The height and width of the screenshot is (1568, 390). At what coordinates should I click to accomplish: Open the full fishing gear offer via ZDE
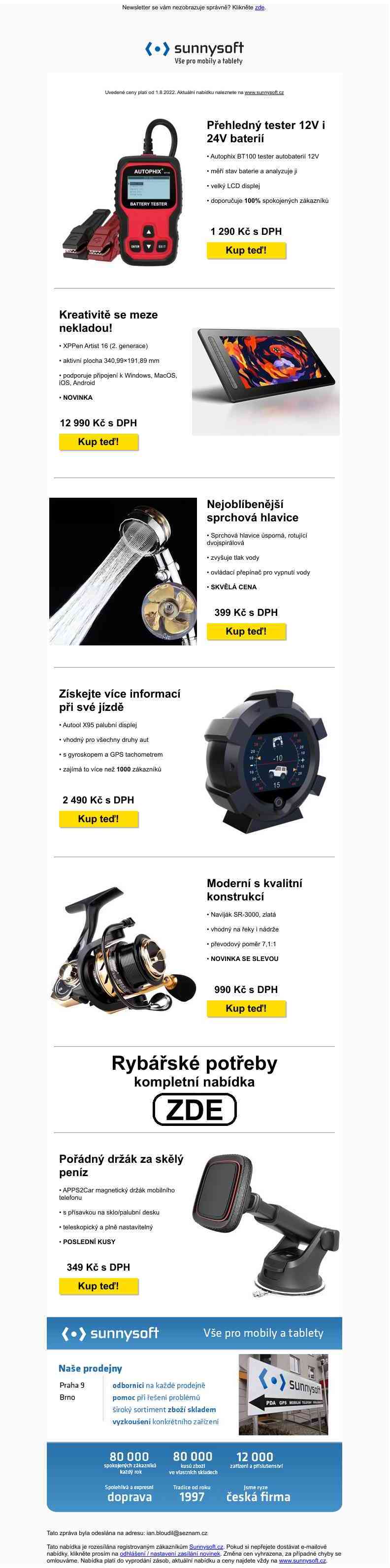(x=194, y=1110)
